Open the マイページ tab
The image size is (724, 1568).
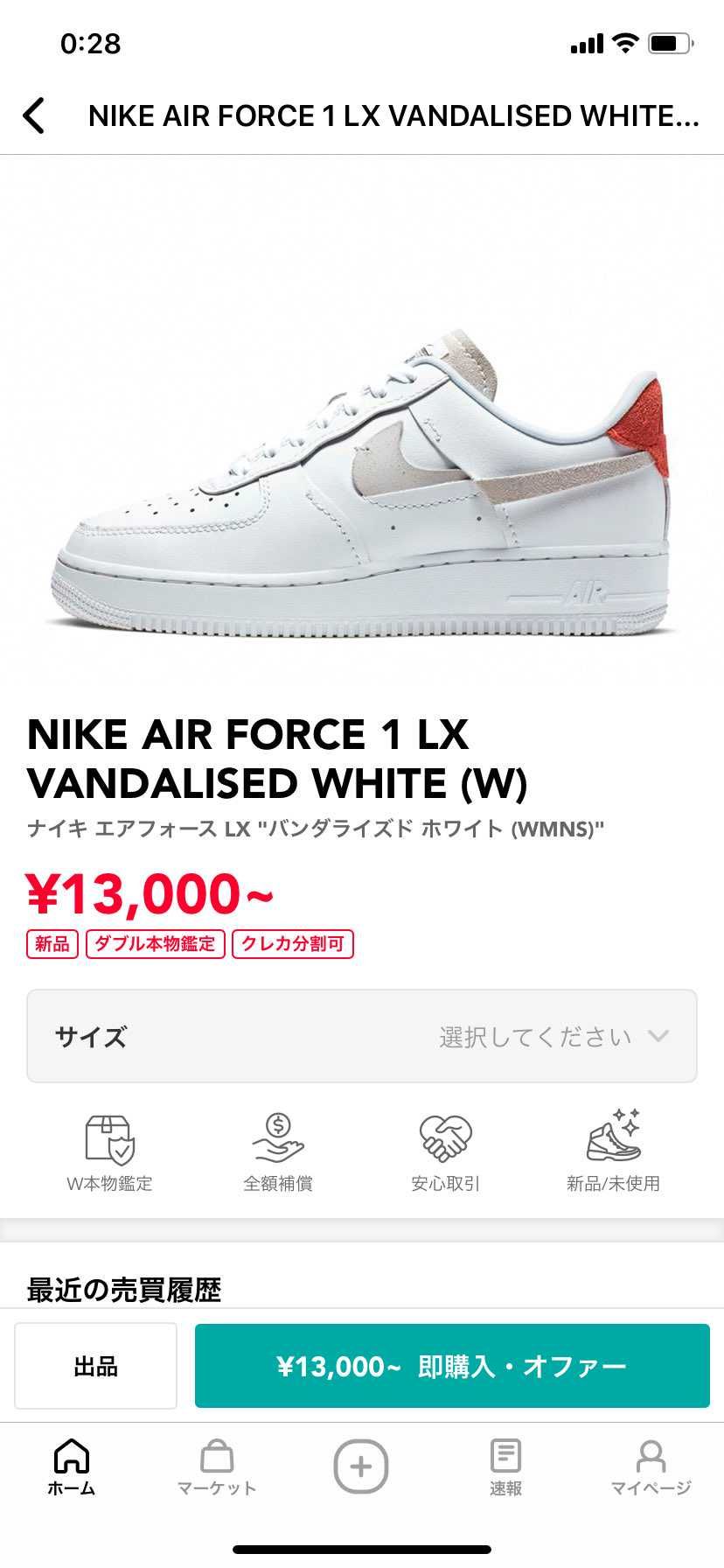pos(651,1467)
